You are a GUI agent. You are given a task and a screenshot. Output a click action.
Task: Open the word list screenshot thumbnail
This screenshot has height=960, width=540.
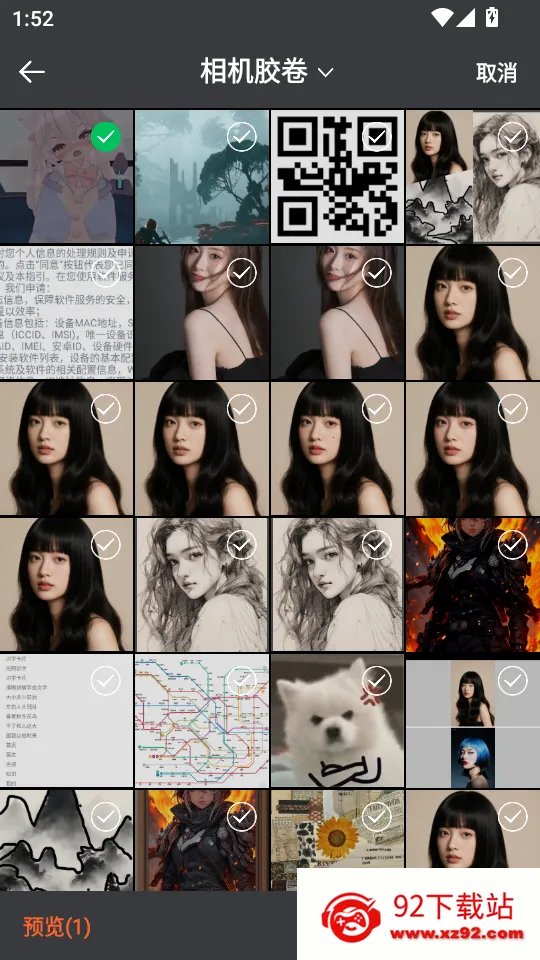(x=66, y=720)
